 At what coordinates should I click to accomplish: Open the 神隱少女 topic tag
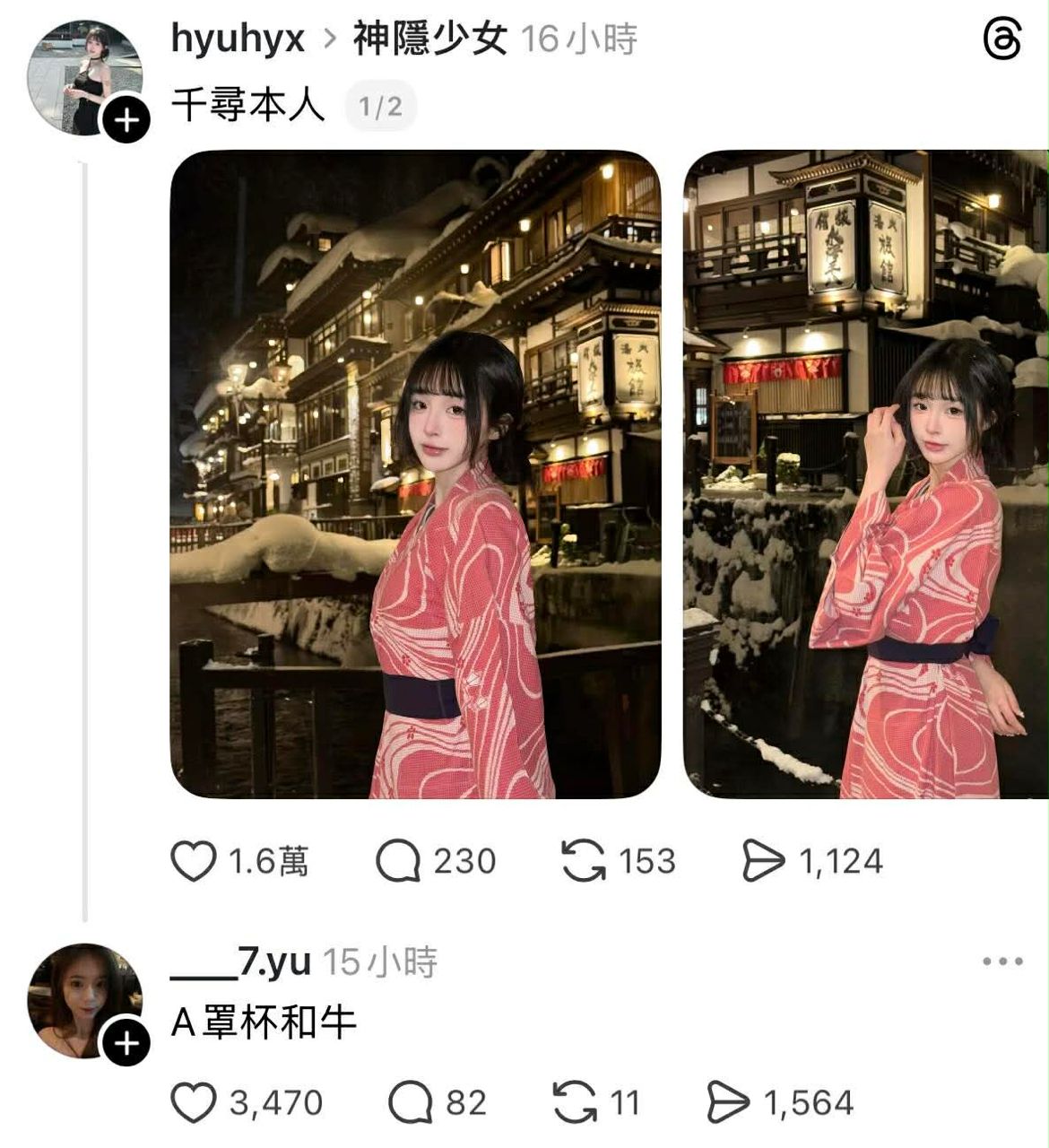coord(429,39)
